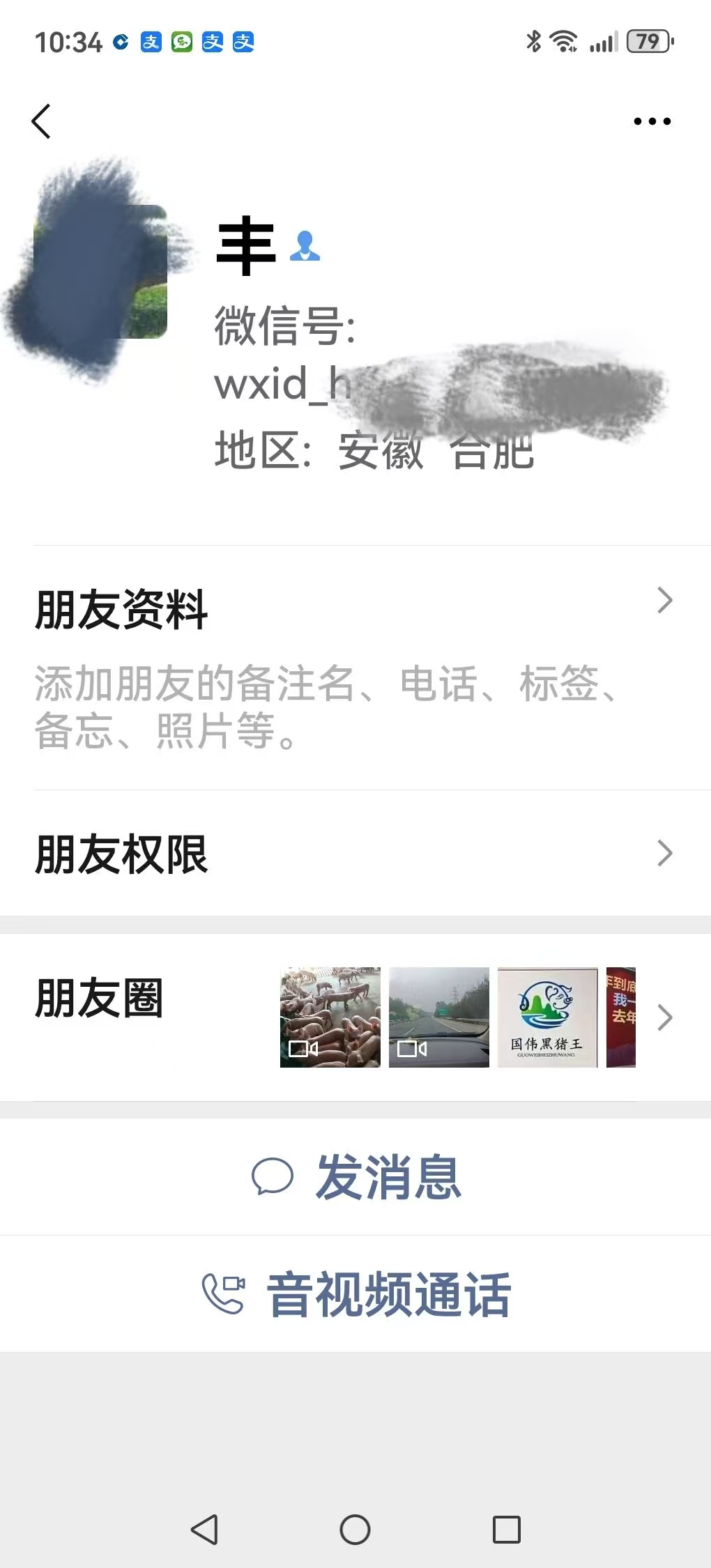Open this contact's 朋友圈 moments
Screen dimensions: 711x1568
point(355,1017)
